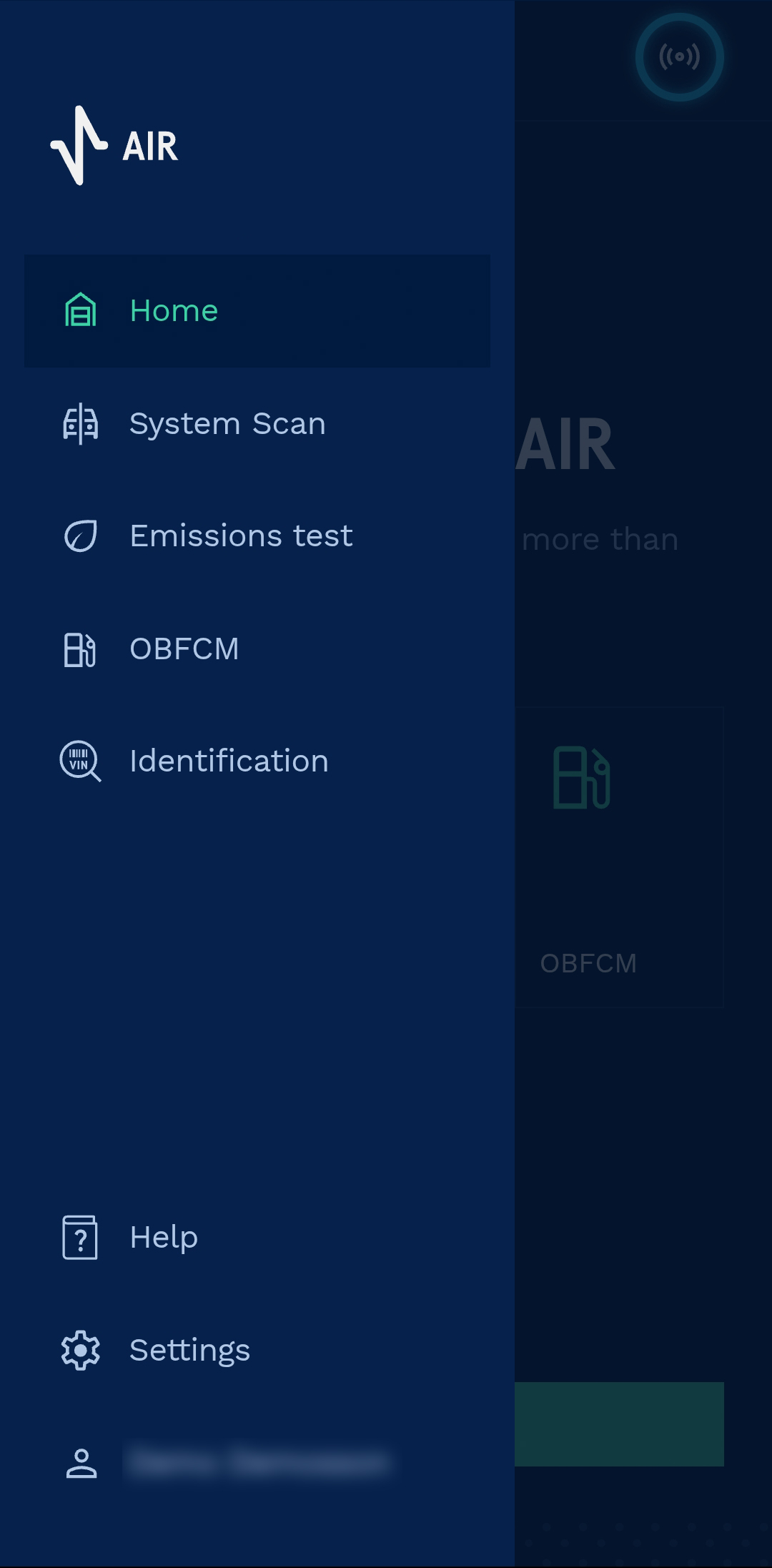Open System Scan

(257, 424)
